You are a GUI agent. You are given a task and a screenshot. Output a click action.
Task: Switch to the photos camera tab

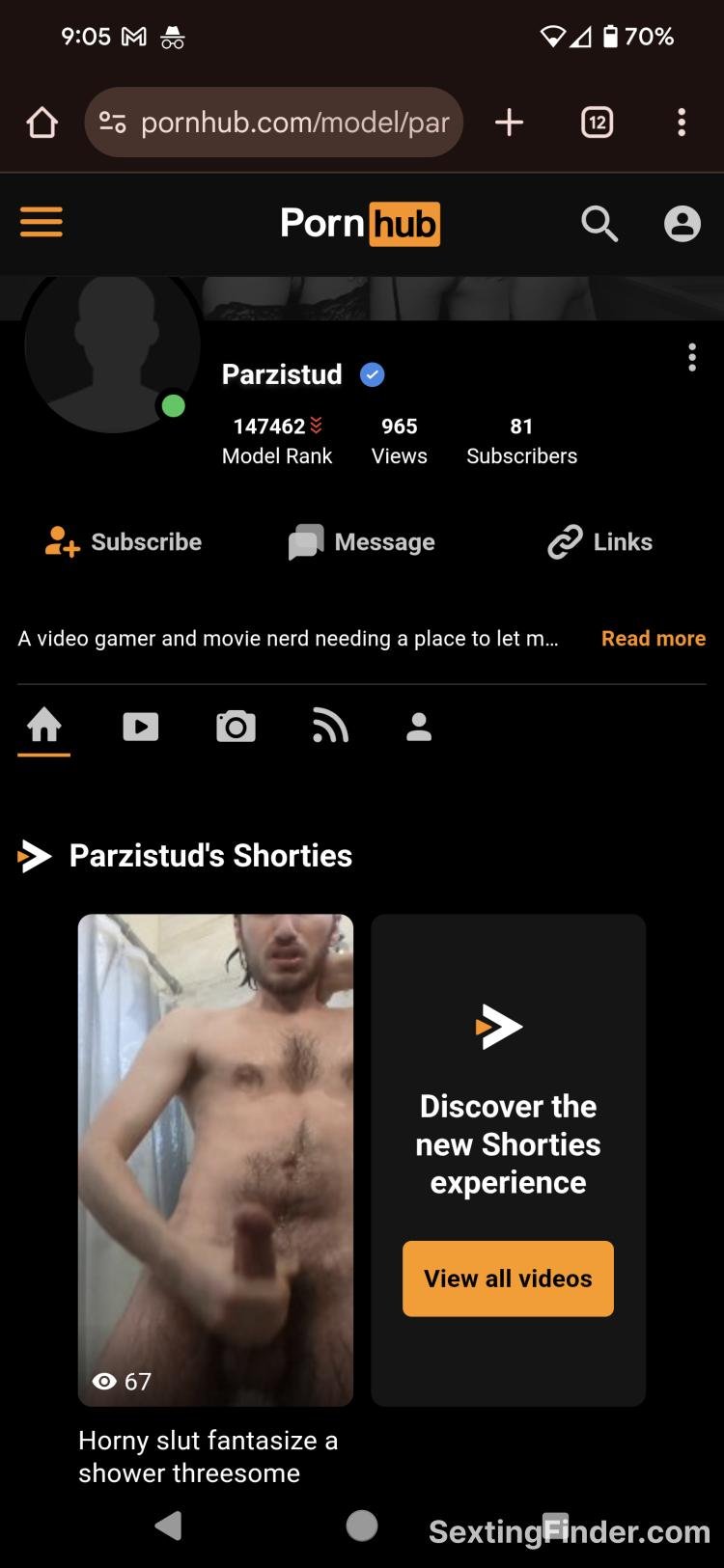[236, 727]
